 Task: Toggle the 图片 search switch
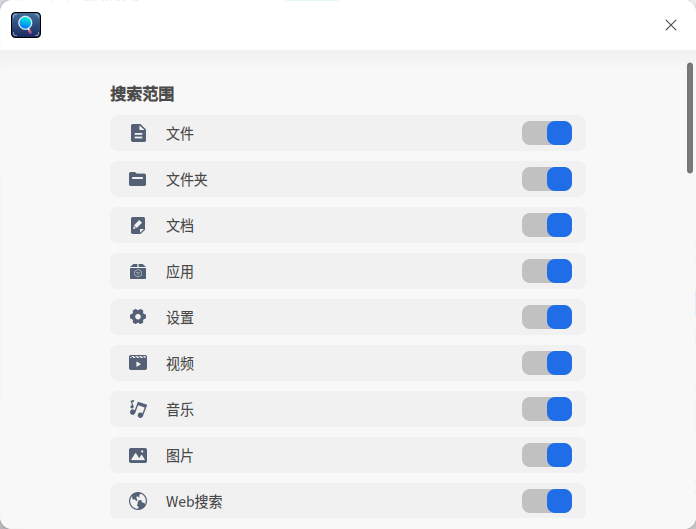[547, 455]
